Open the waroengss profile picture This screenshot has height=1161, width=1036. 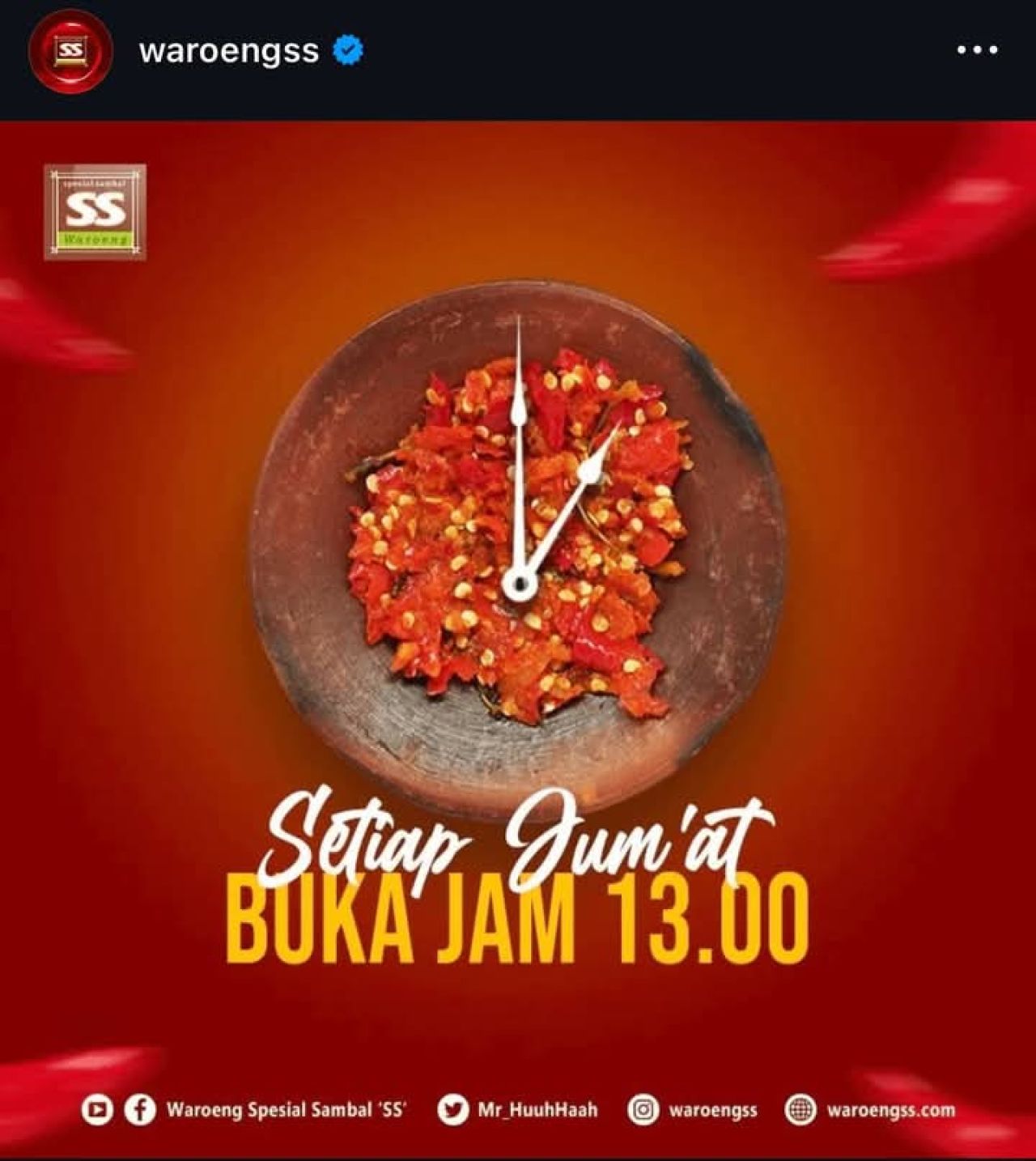[70, 52]
